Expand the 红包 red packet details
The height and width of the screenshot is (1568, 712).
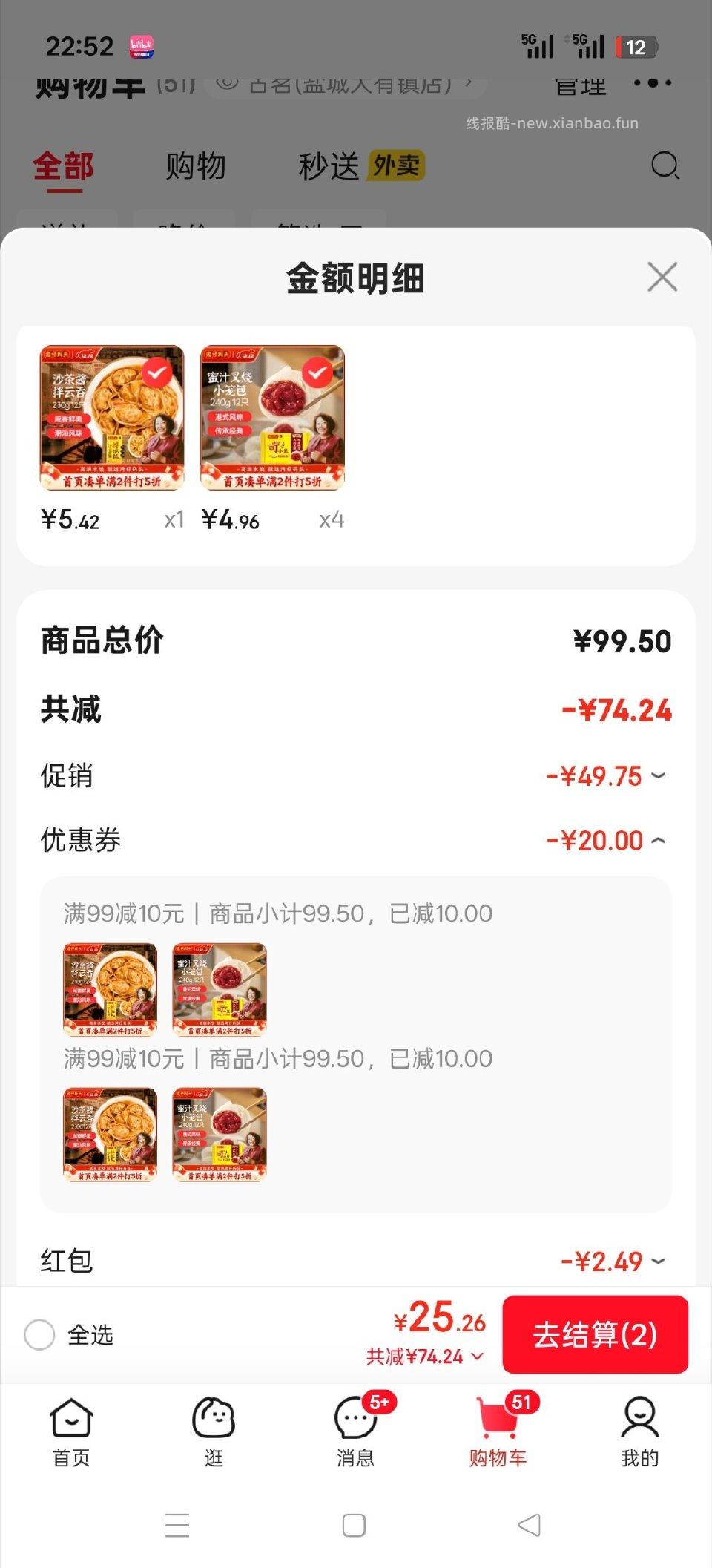[x=658, y=1261]
